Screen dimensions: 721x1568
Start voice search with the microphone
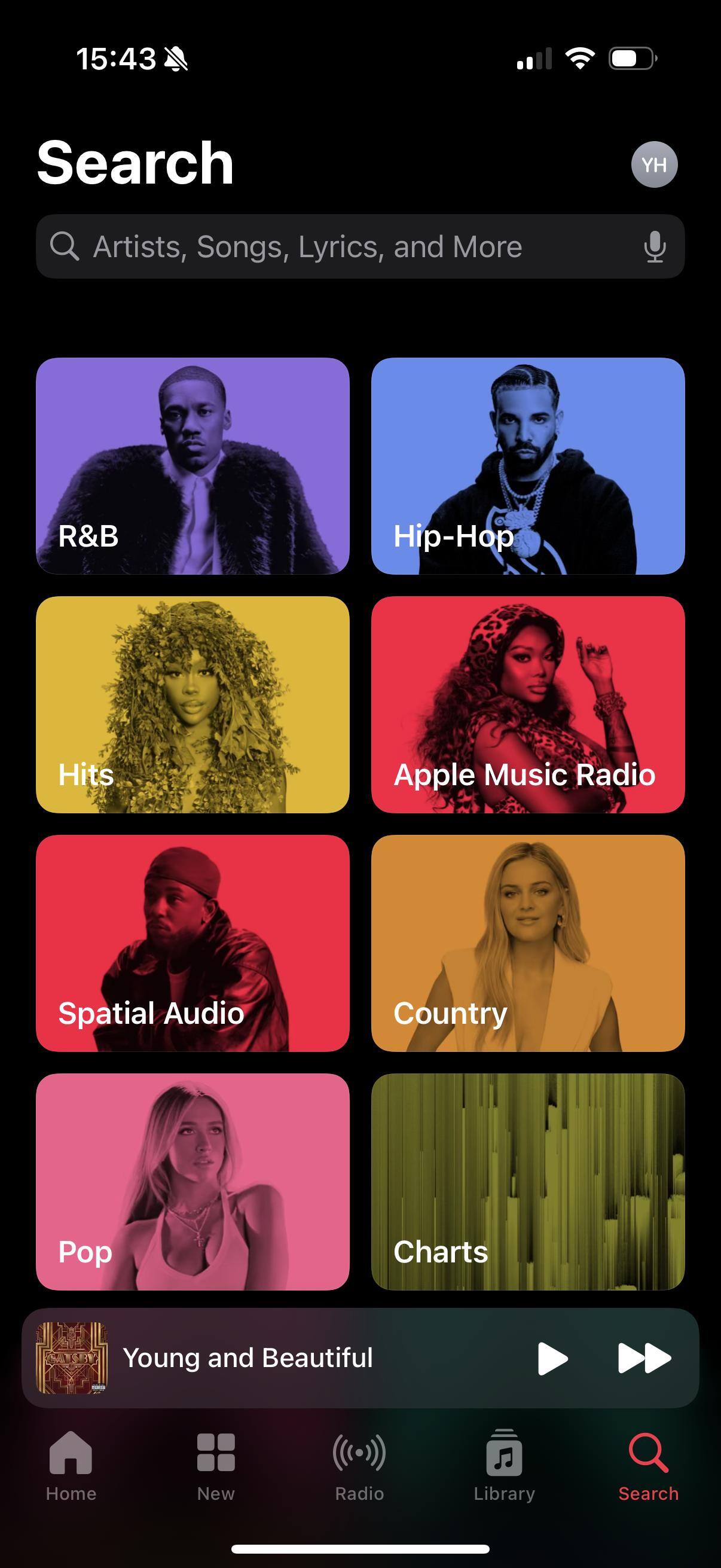(x=655, y=246)
